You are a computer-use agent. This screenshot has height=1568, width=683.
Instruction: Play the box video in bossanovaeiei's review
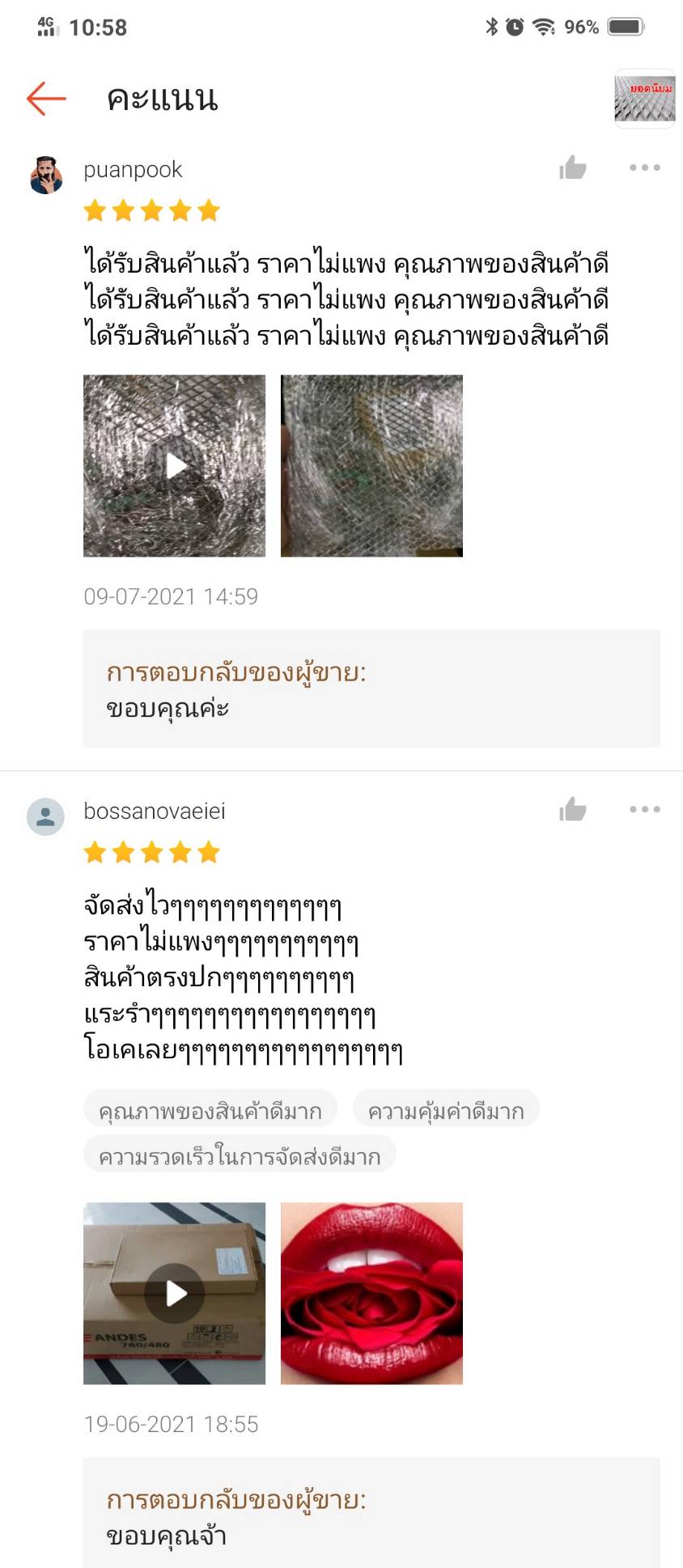(175, 1293)
